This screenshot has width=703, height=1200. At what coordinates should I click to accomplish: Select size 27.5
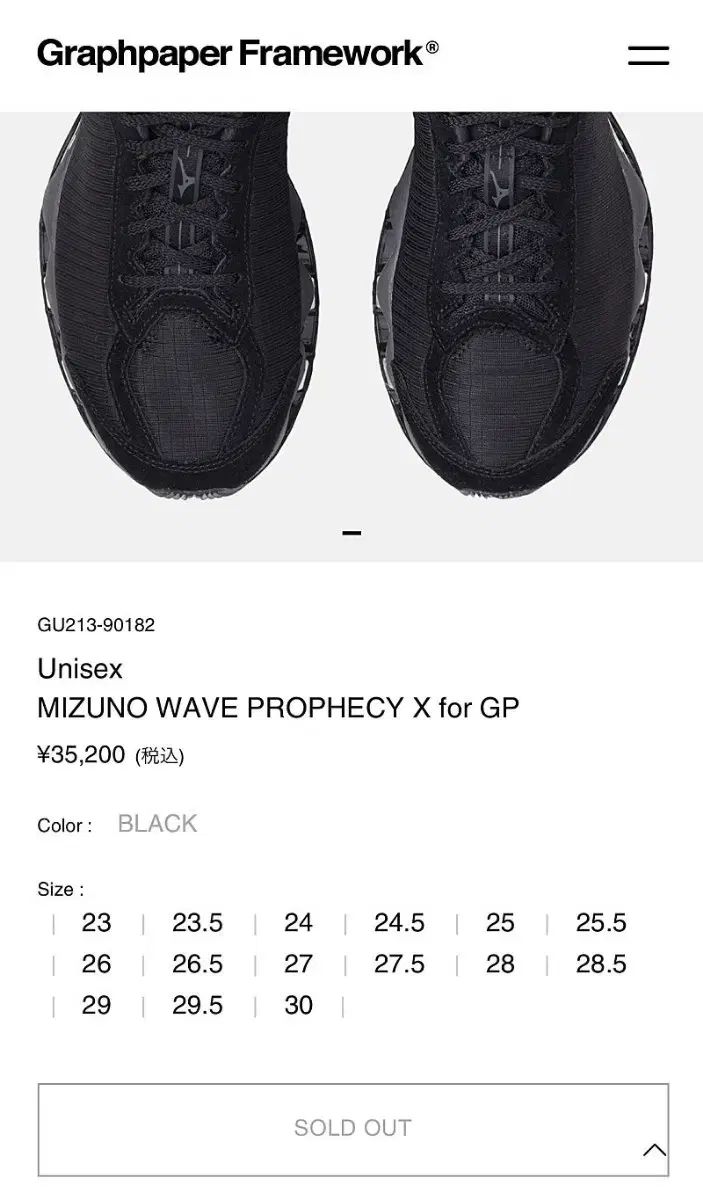tap(399, 964)
